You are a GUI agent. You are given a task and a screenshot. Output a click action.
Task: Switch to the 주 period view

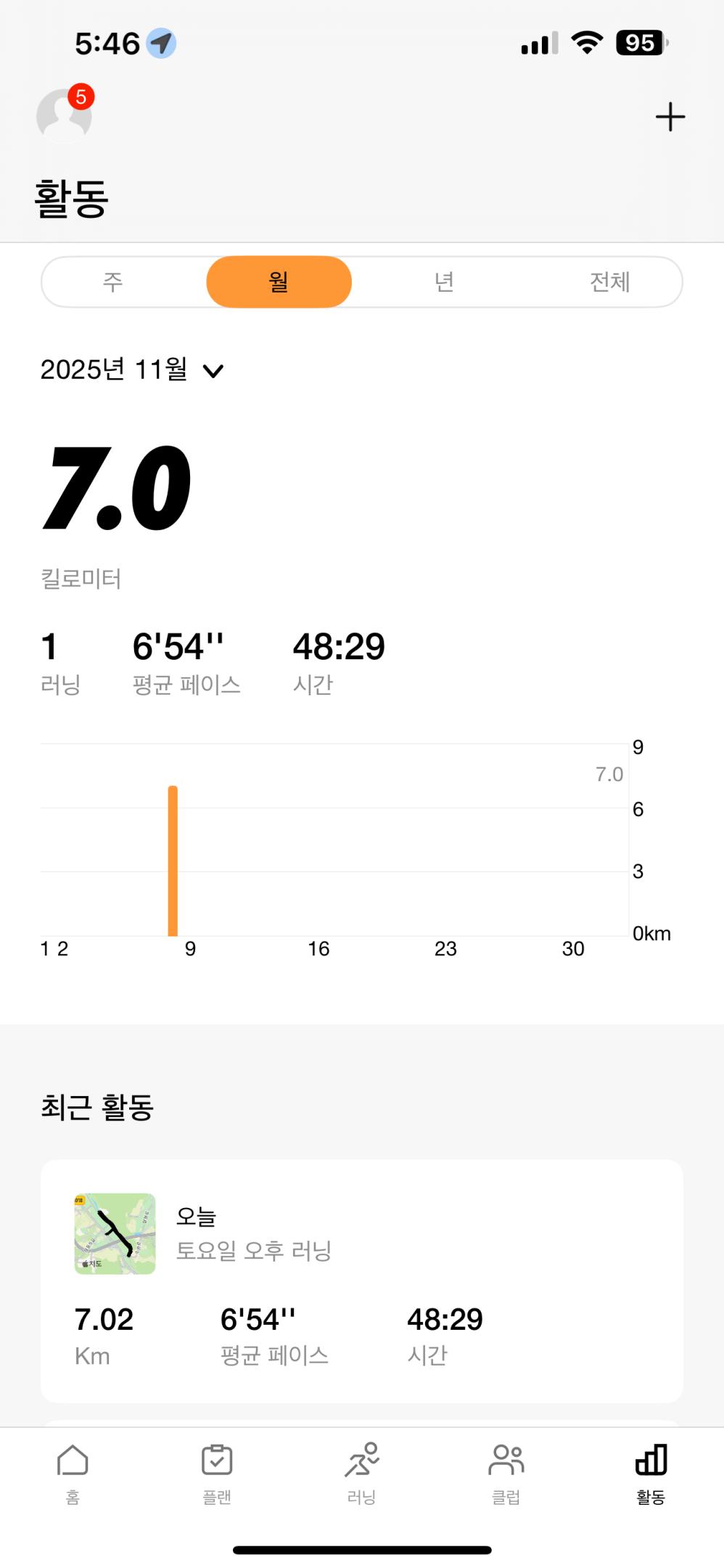114,282
